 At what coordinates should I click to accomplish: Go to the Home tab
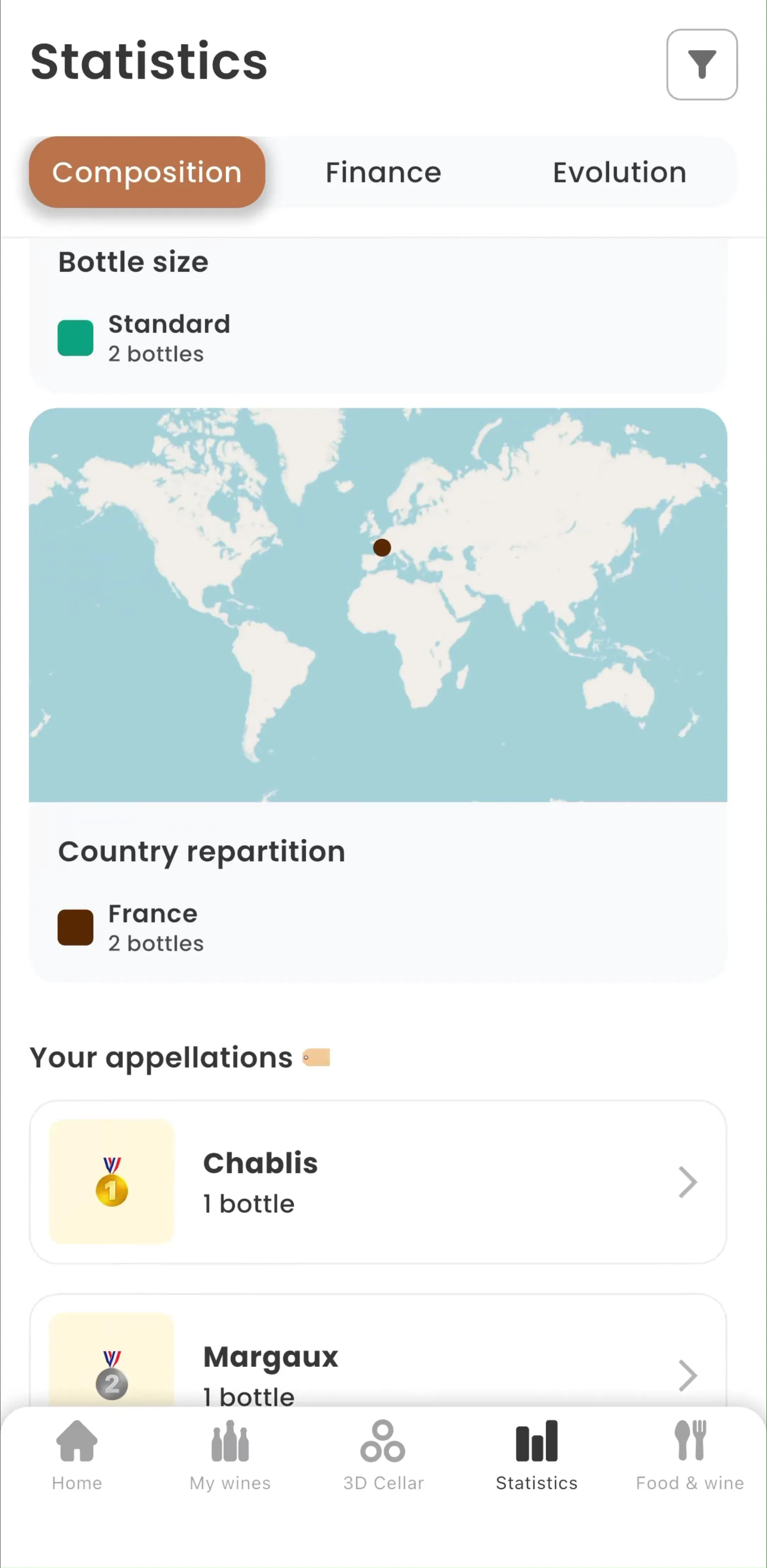coord(77,1455)
